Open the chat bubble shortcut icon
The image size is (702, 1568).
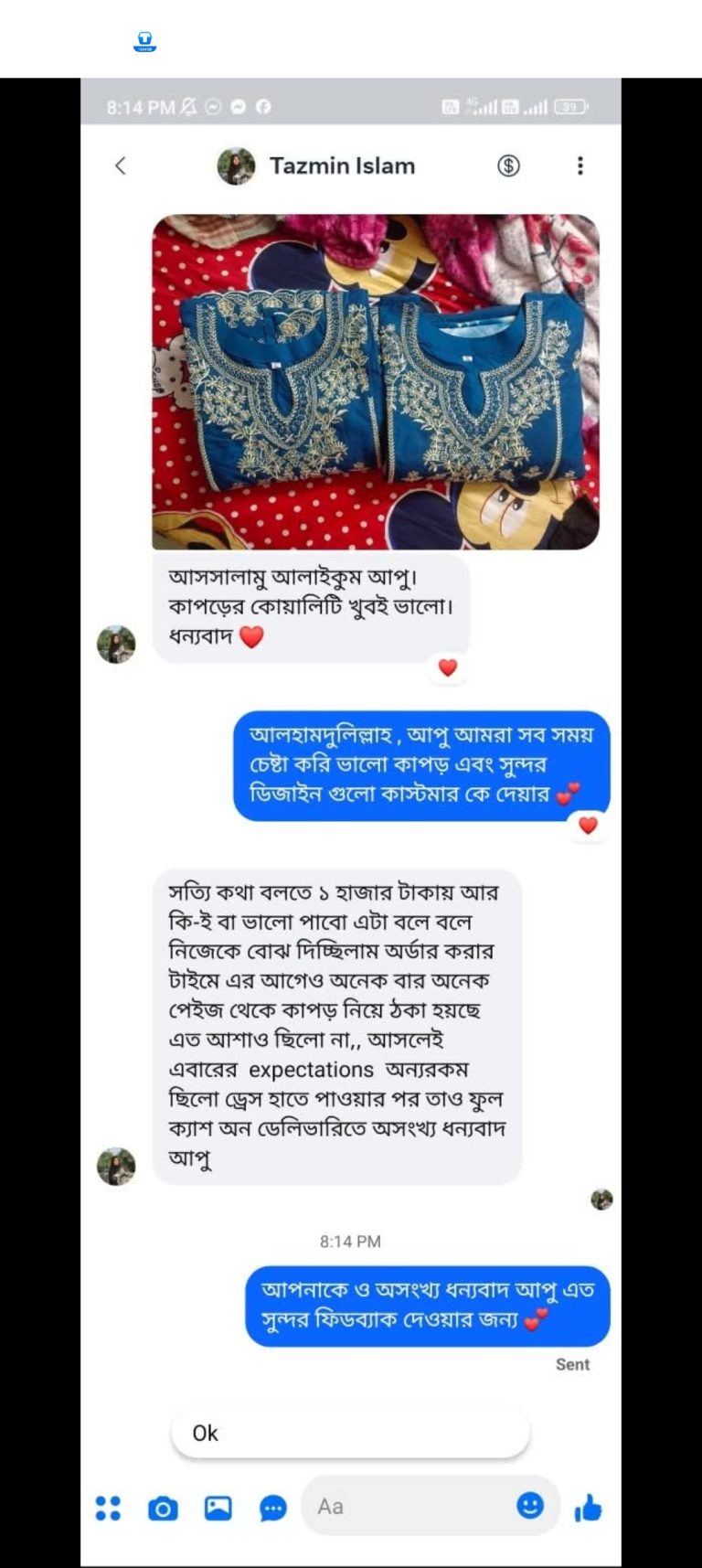[x=272, y=1508]
